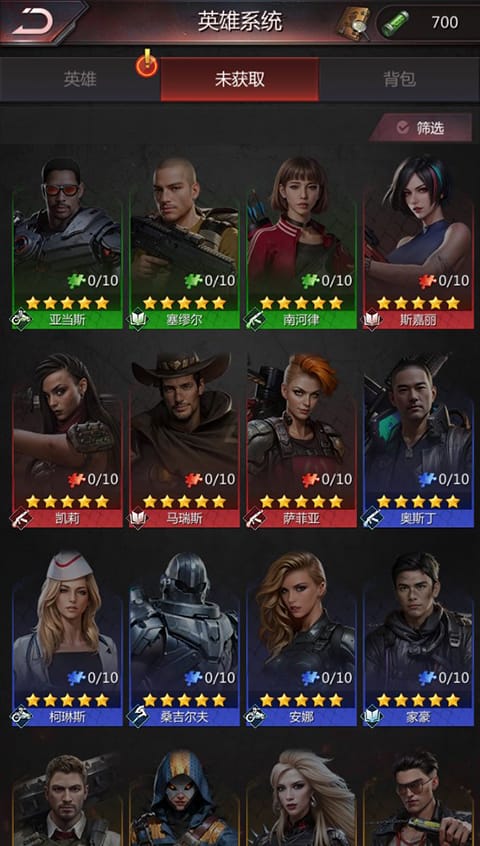Select the 未获取 tab
The image size is (480, 846).
tap(239, 79)
